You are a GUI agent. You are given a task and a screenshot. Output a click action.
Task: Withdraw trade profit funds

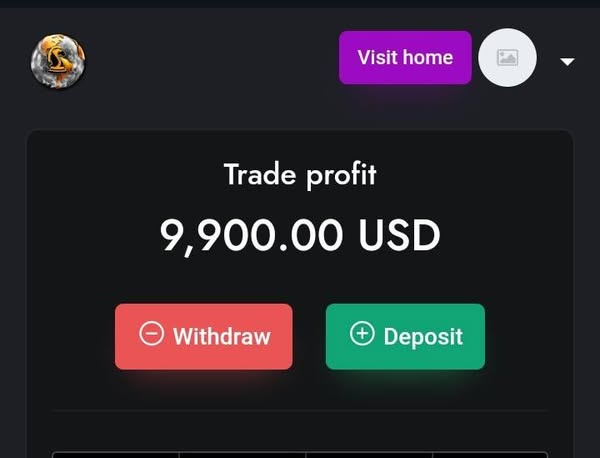point(204,336)
